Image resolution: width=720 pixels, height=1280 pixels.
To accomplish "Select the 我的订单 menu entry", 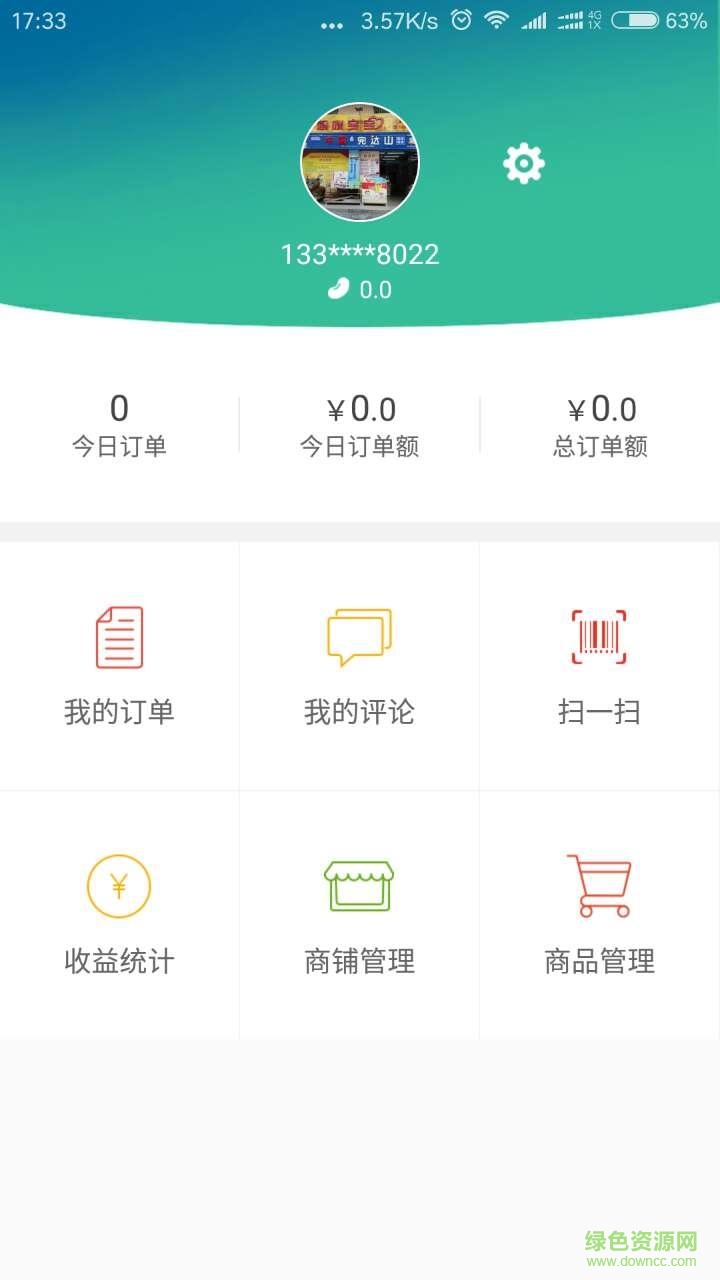I will 119,713.
